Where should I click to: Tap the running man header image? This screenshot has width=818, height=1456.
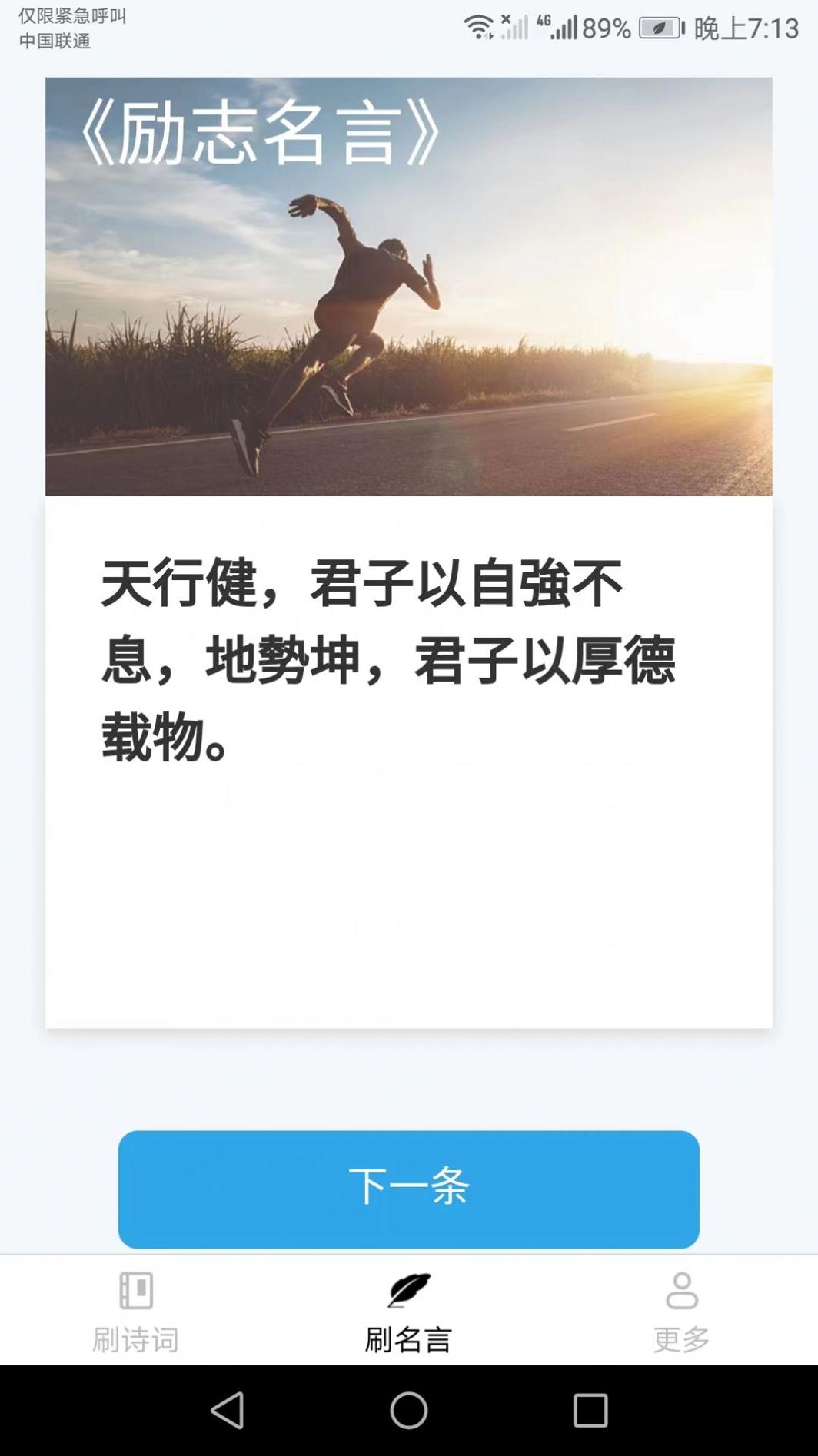(x=408, y=284)
